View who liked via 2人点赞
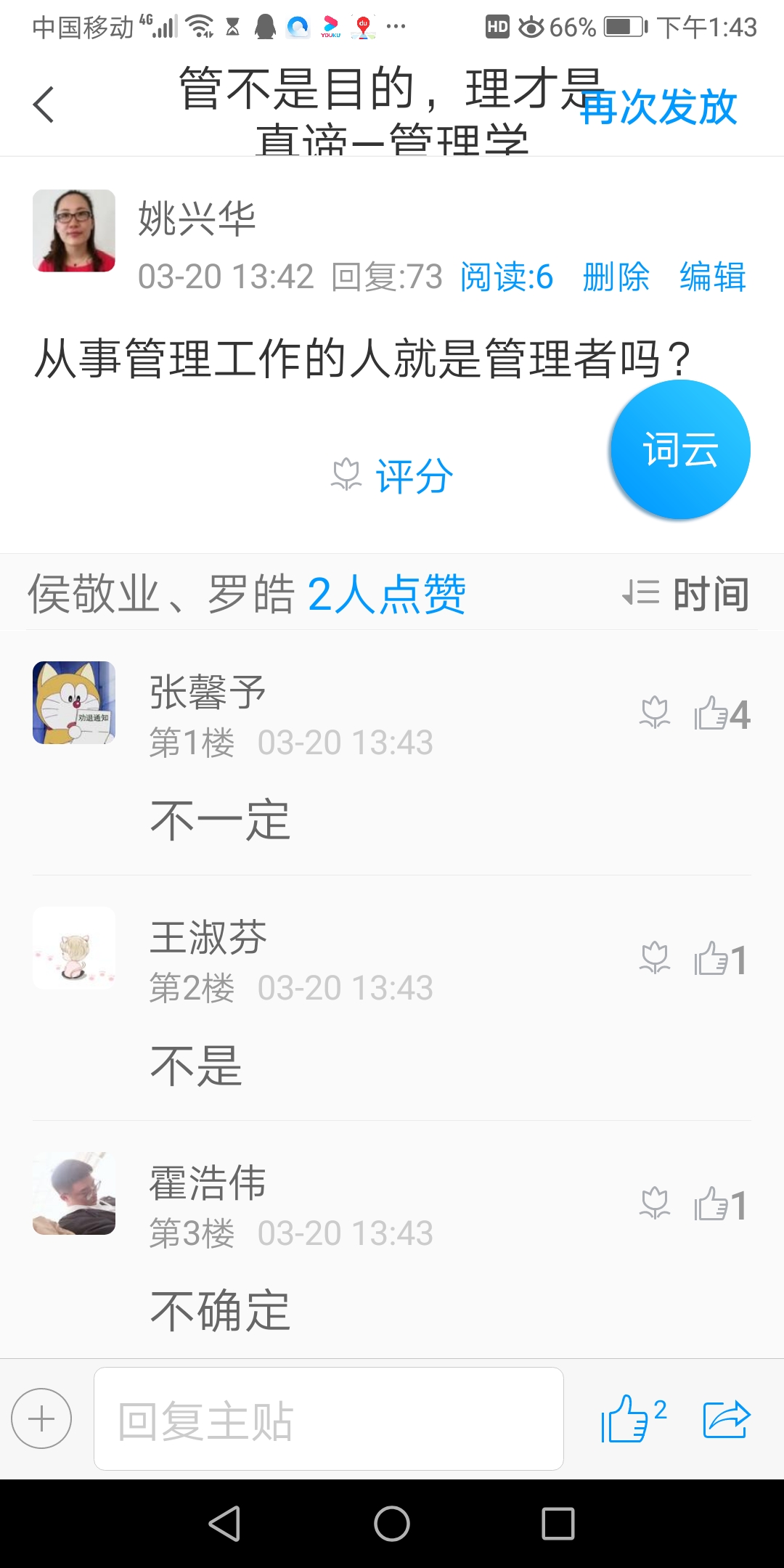The height and width of the screenshot is (1568, 784). (x=386, y=595)
